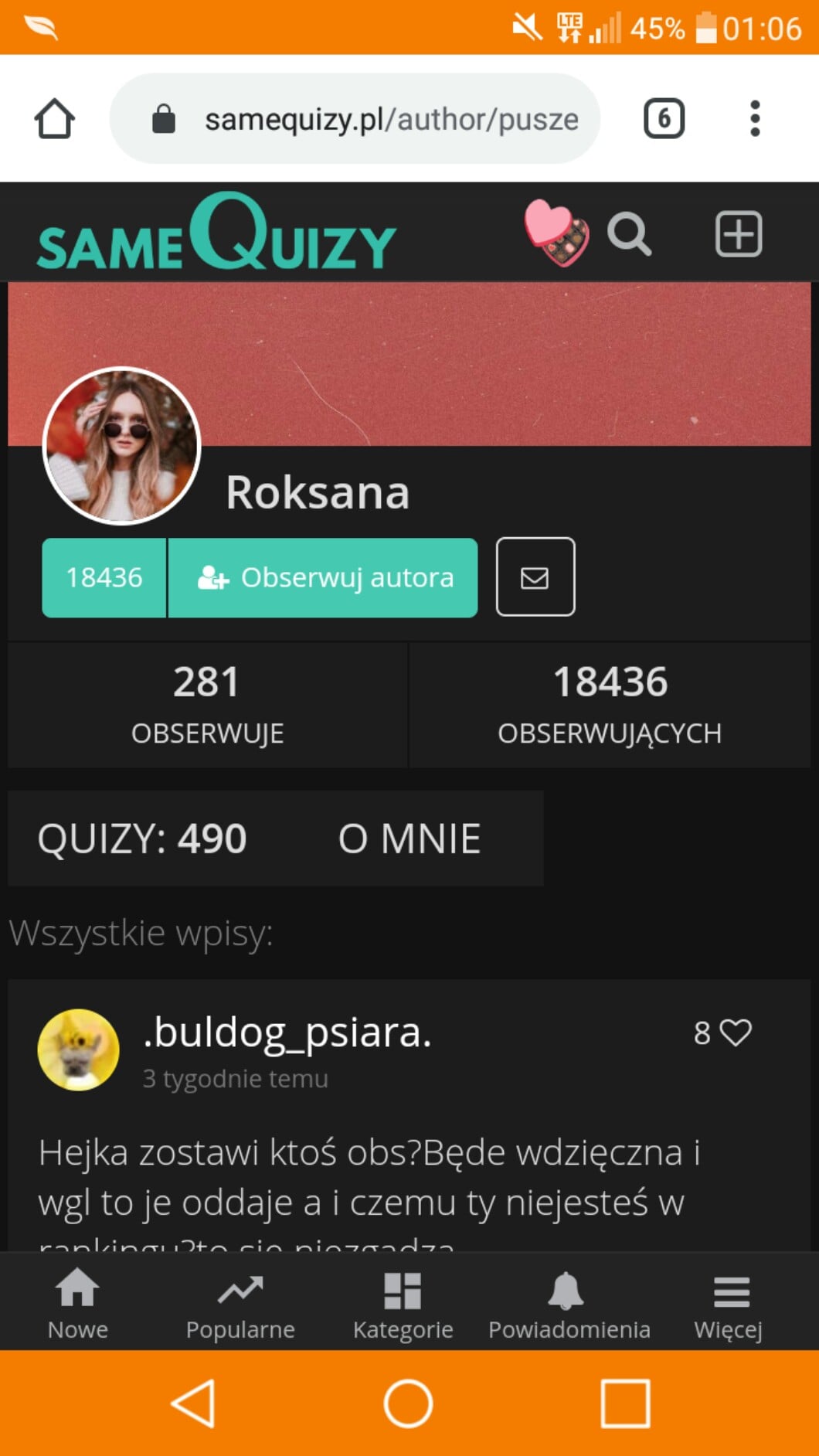The width and height of the screenshot is (819, 1456).
Task: Open Roksana's profile picture
Action: pyautogui.click(x=121, y=446)
